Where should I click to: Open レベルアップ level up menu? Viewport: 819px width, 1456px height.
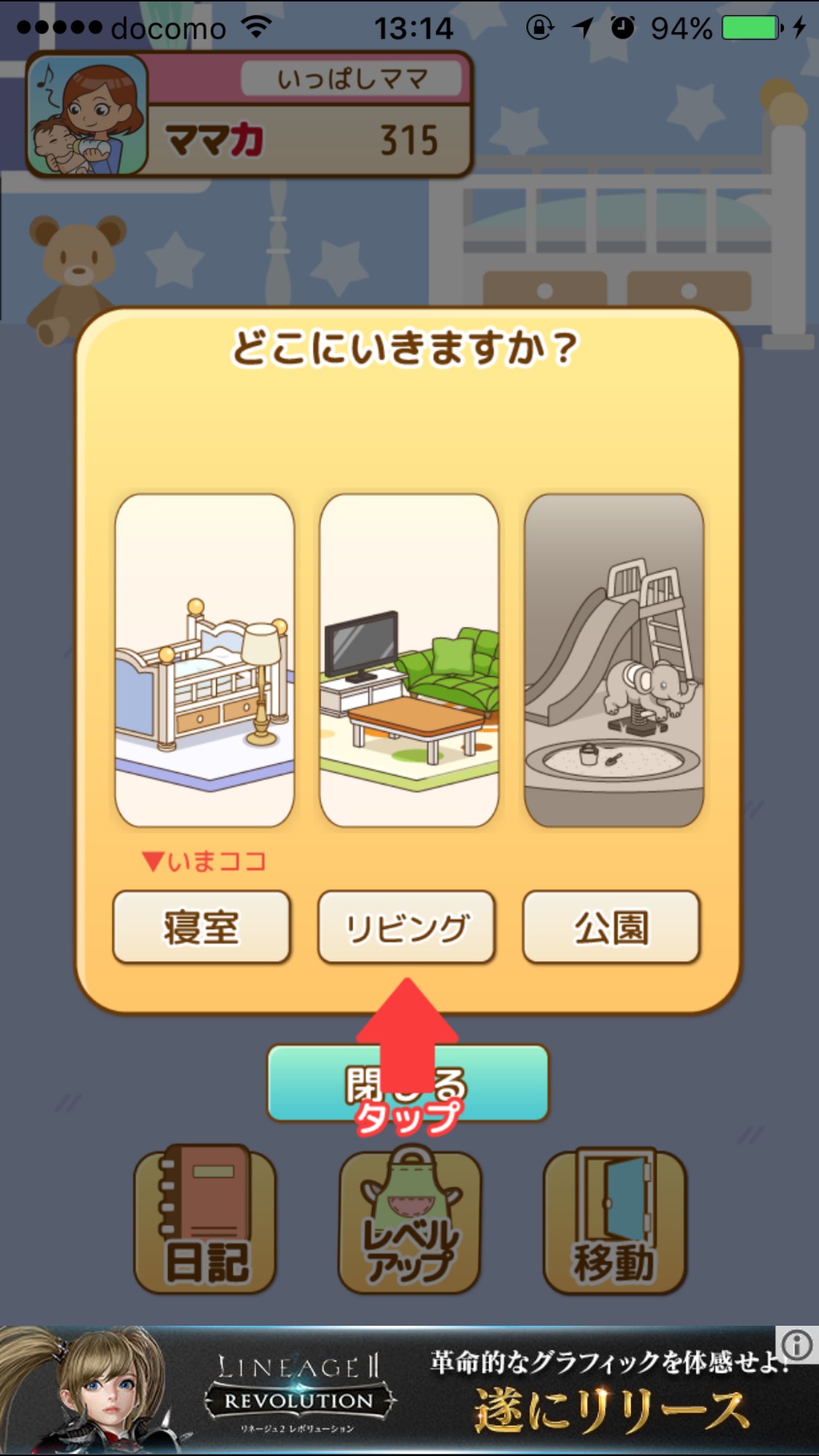pos(409,1221)
